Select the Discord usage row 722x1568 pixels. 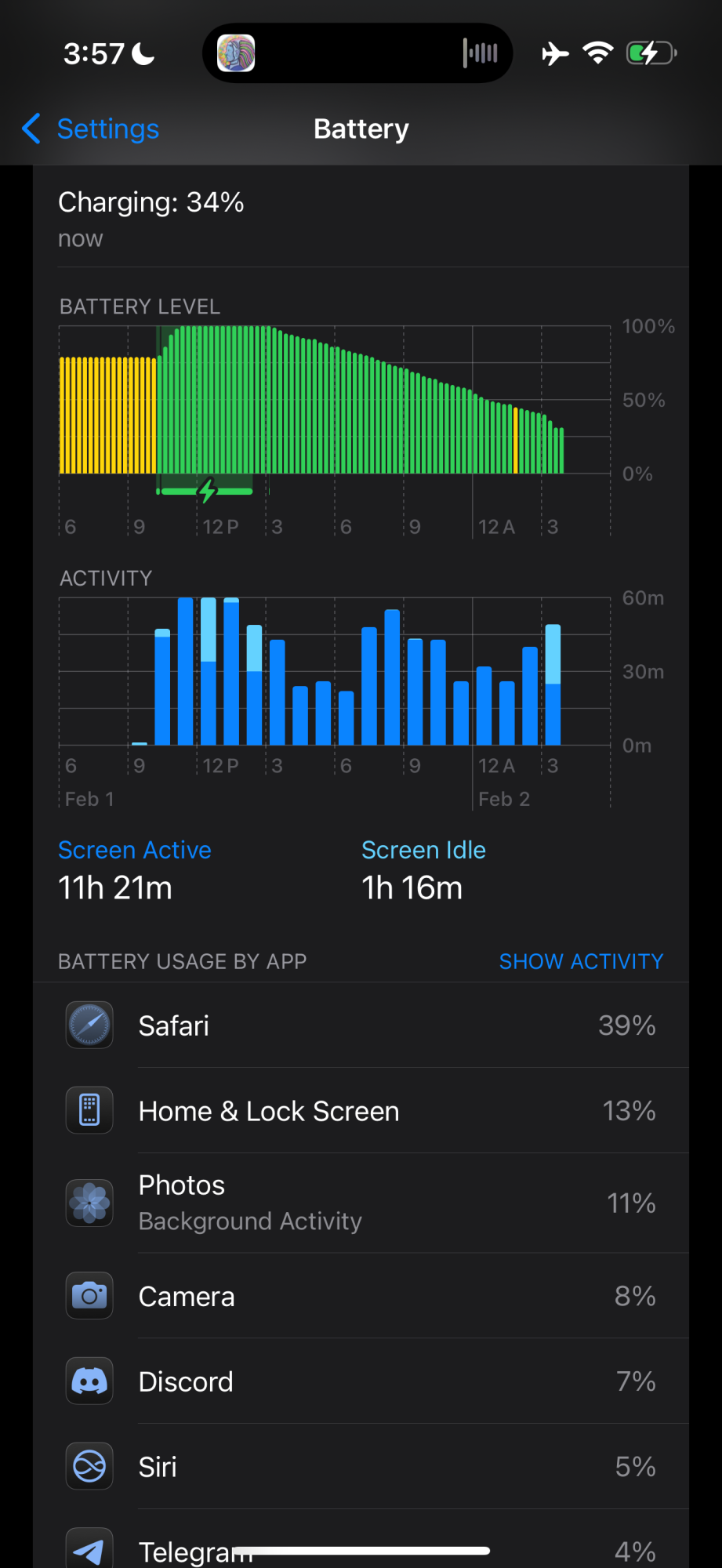(361, 1381)
